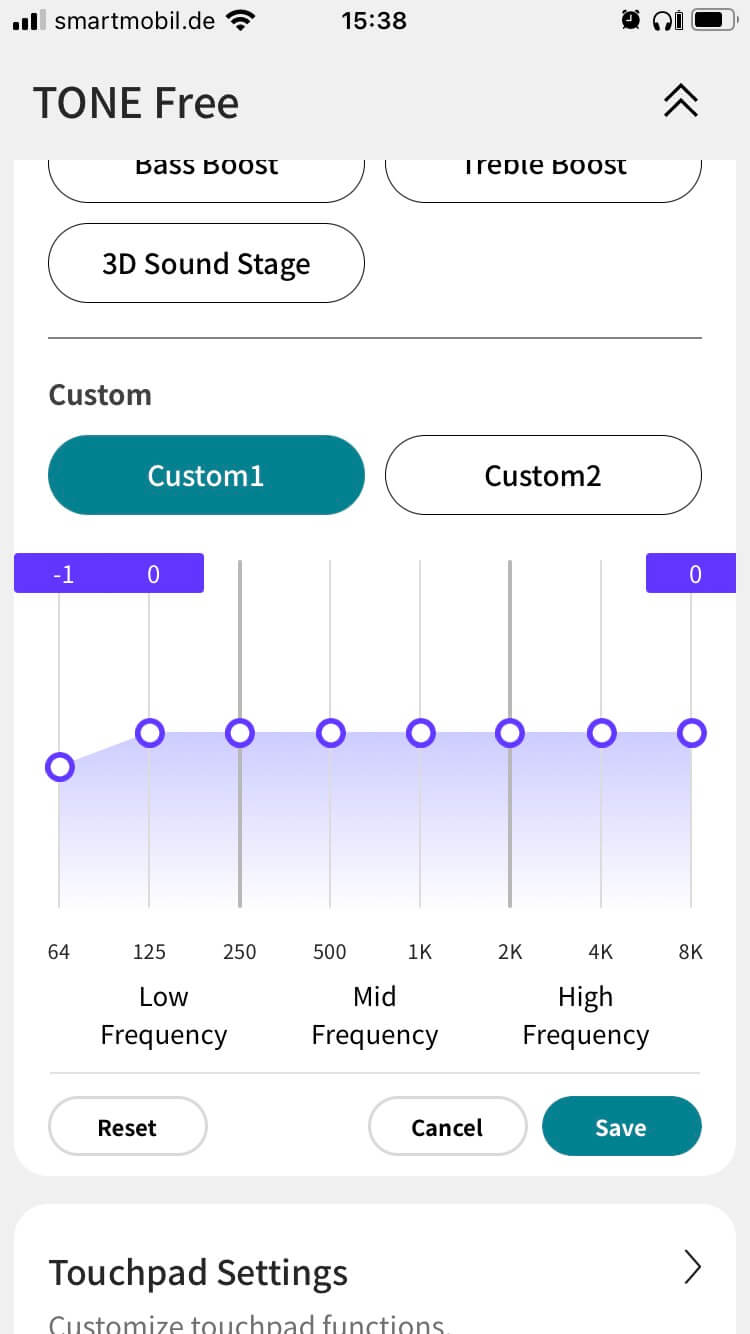Tap the 2K slider handle
The image size is (750, 1334).
point(510,733)
